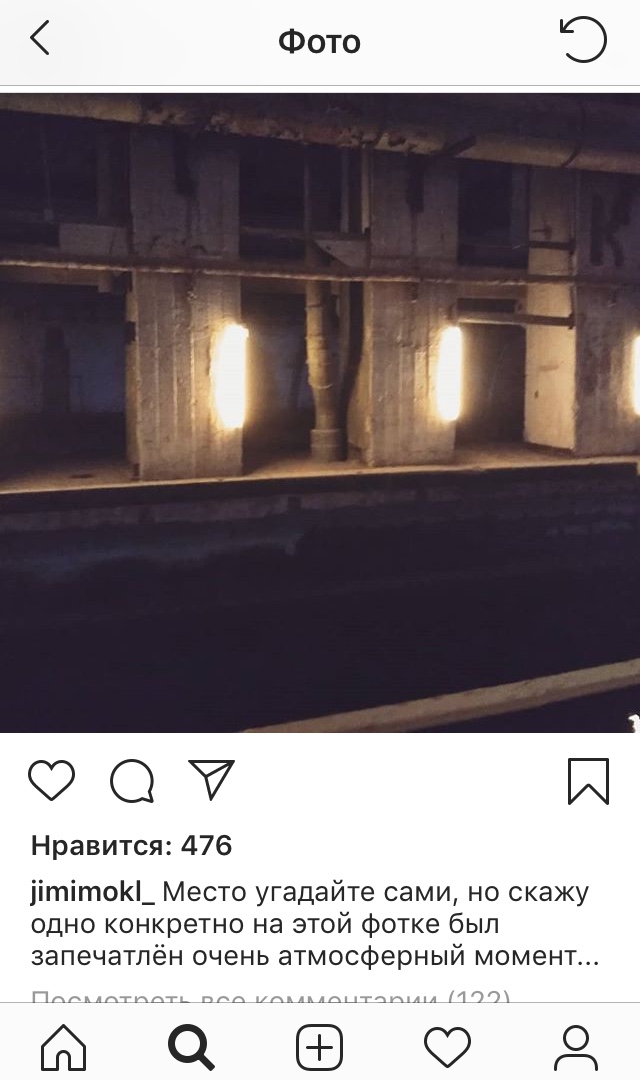The image size is (640, 1080).
Task: Open the Search tab
Action: tap(191, 1047)
